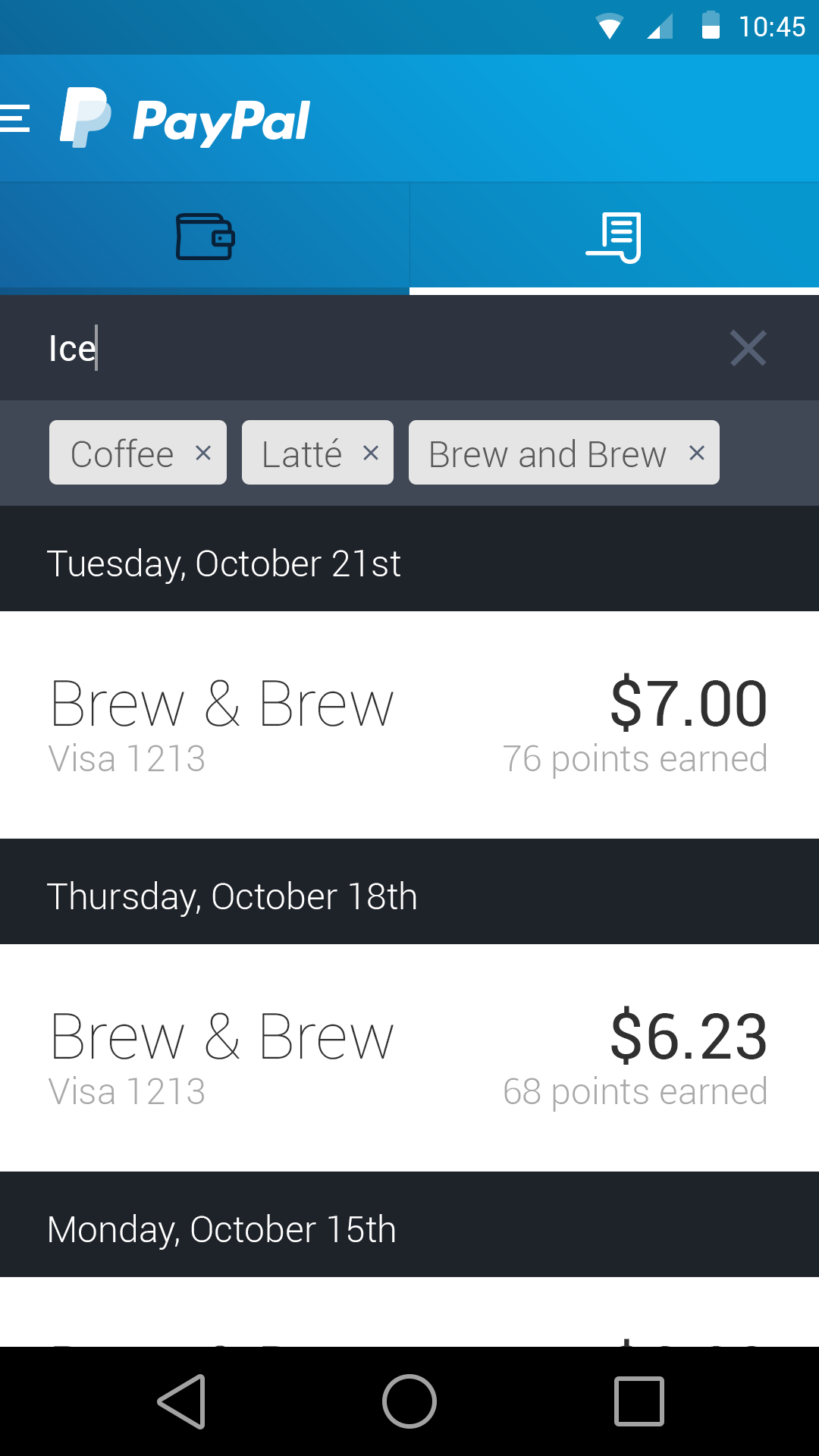Screen dimensions: 819x1456
Task: Remove the Coffee filter chip
Action: tap(203, 453)
